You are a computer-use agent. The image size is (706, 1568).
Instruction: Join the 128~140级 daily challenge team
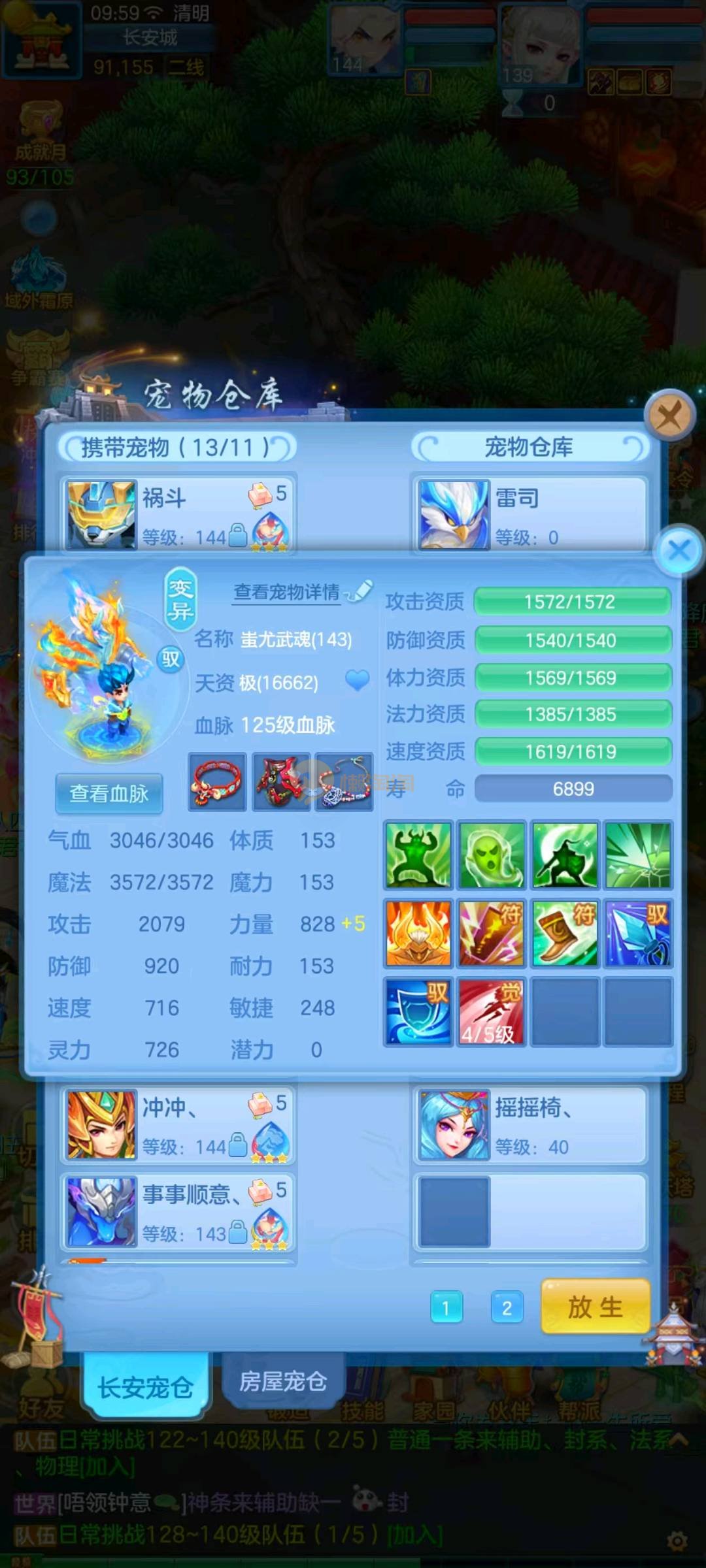[414, 1535]
